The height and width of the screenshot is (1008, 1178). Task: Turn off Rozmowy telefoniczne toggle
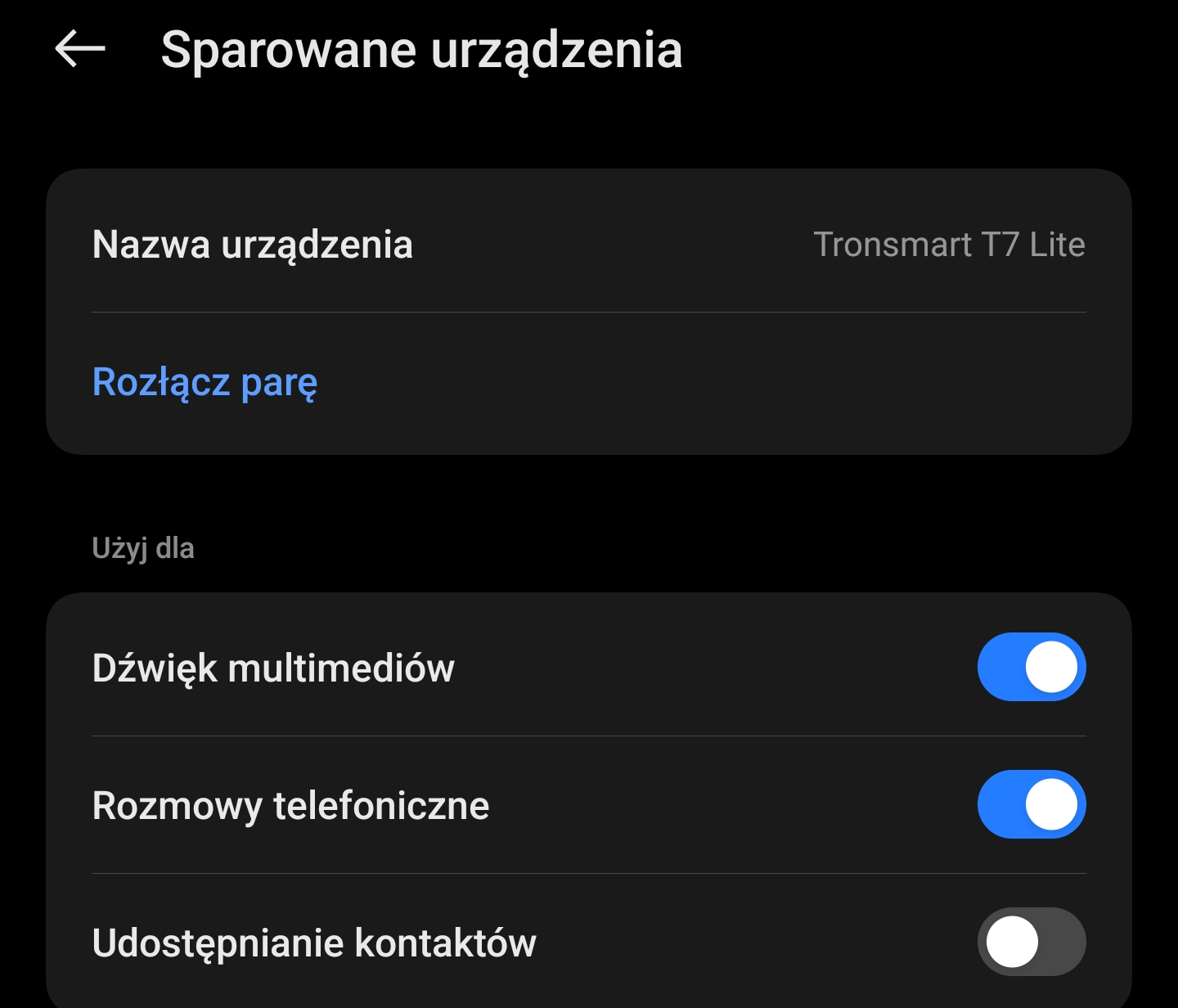pos(1031,804)
